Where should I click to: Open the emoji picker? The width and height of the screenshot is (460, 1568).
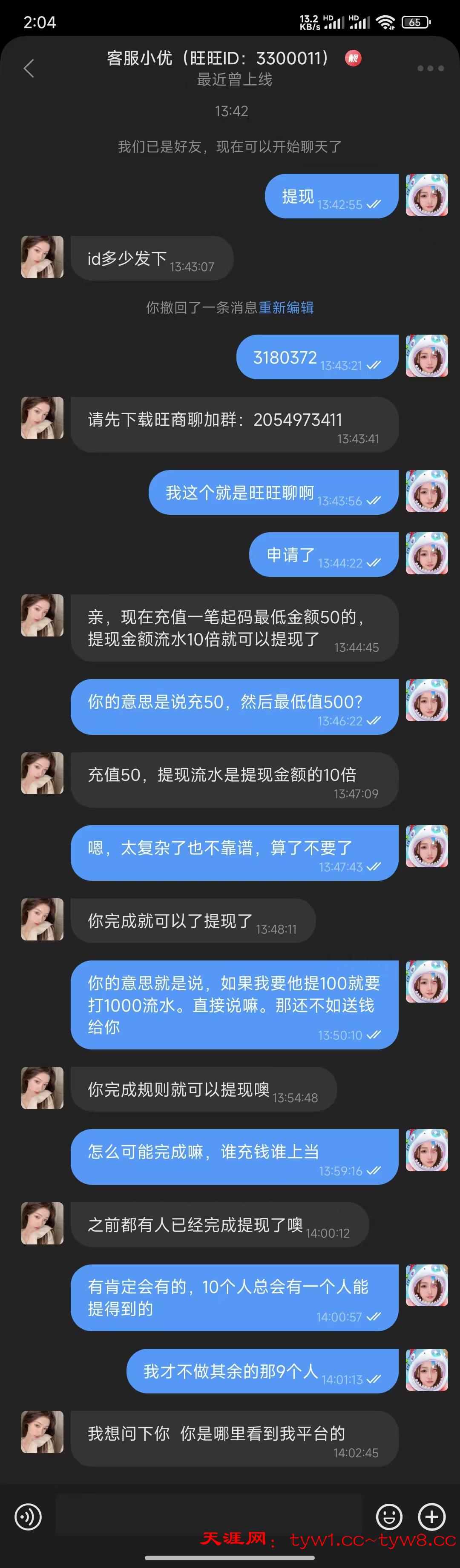(389, 1516)
